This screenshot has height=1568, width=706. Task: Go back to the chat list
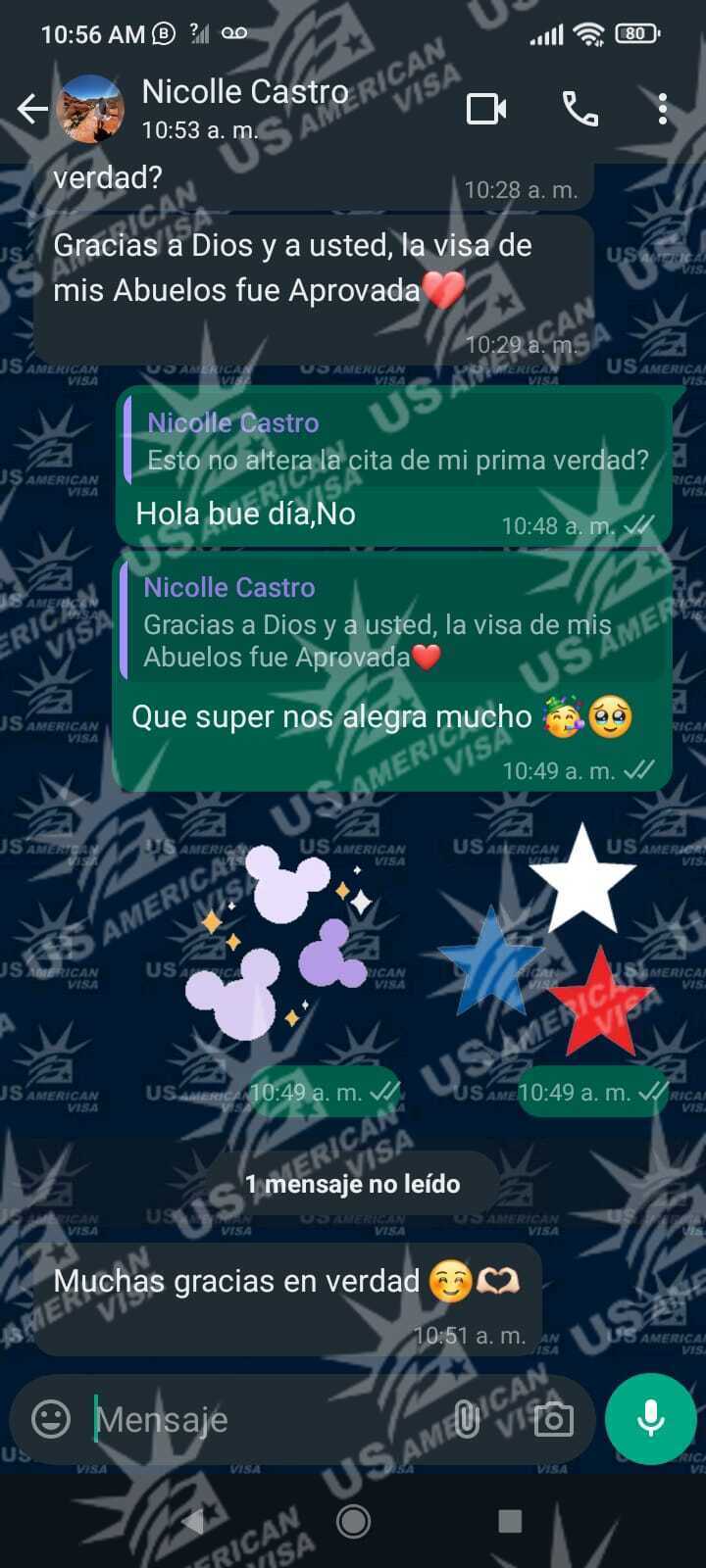[32, 109]
